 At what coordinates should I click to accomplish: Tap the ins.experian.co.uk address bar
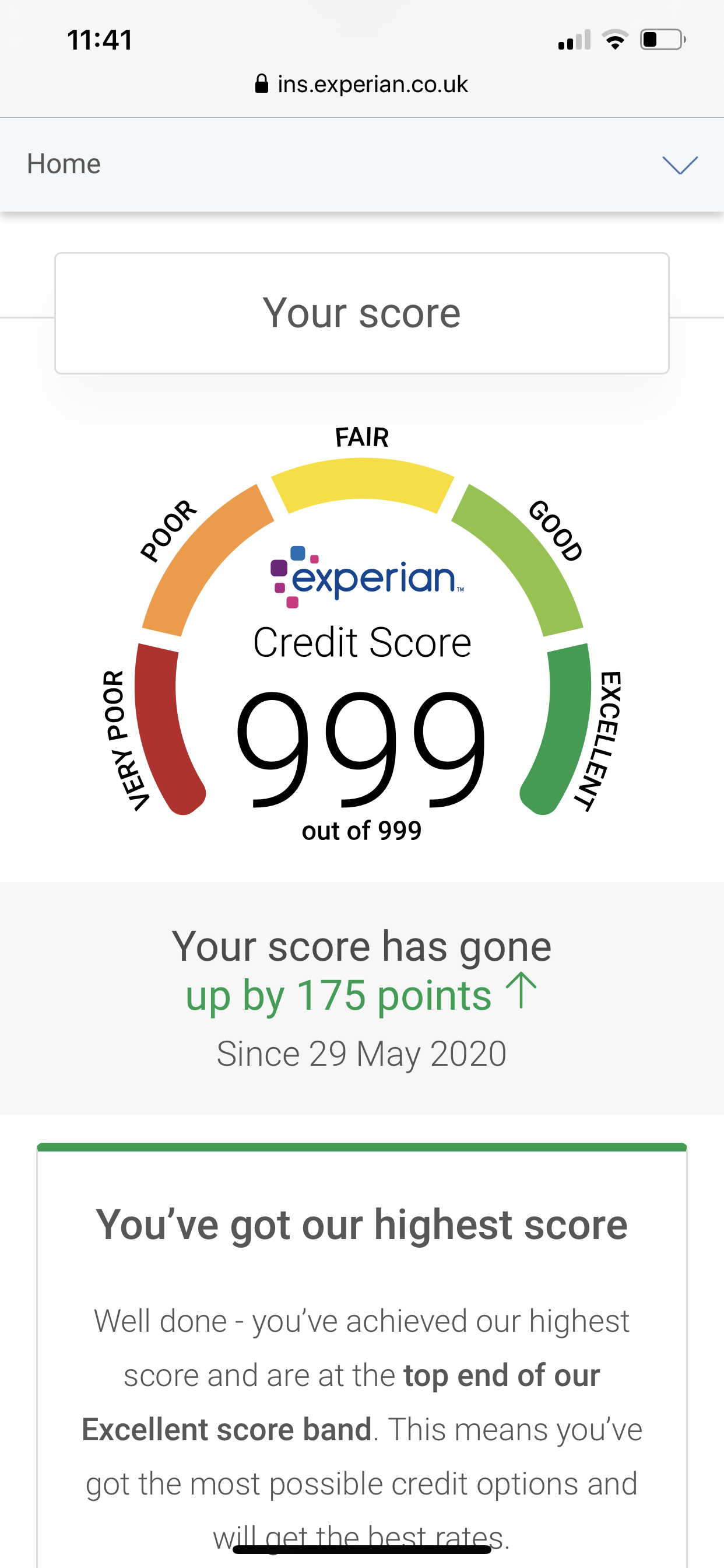tap(362, 84)
